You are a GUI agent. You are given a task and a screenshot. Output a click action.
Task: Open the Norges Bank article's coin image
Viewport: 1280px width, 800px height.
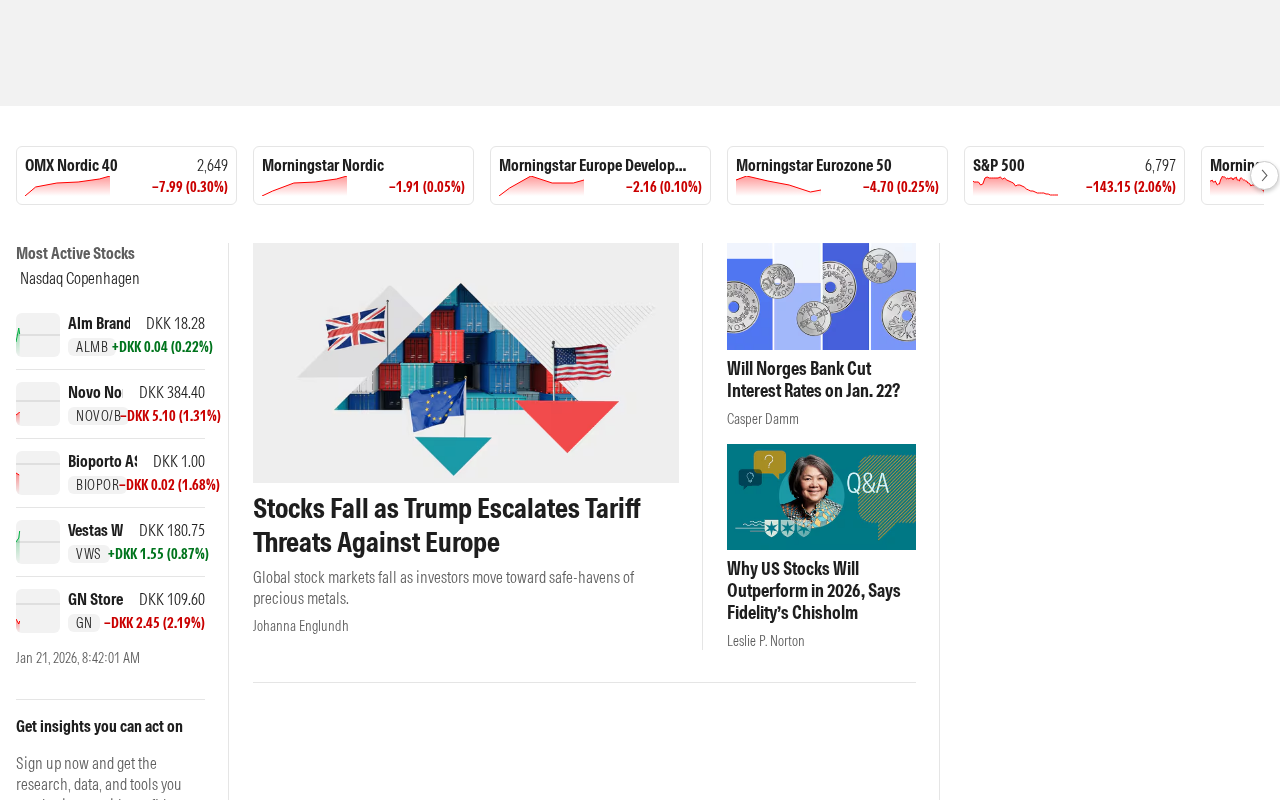tap(821, 296)
